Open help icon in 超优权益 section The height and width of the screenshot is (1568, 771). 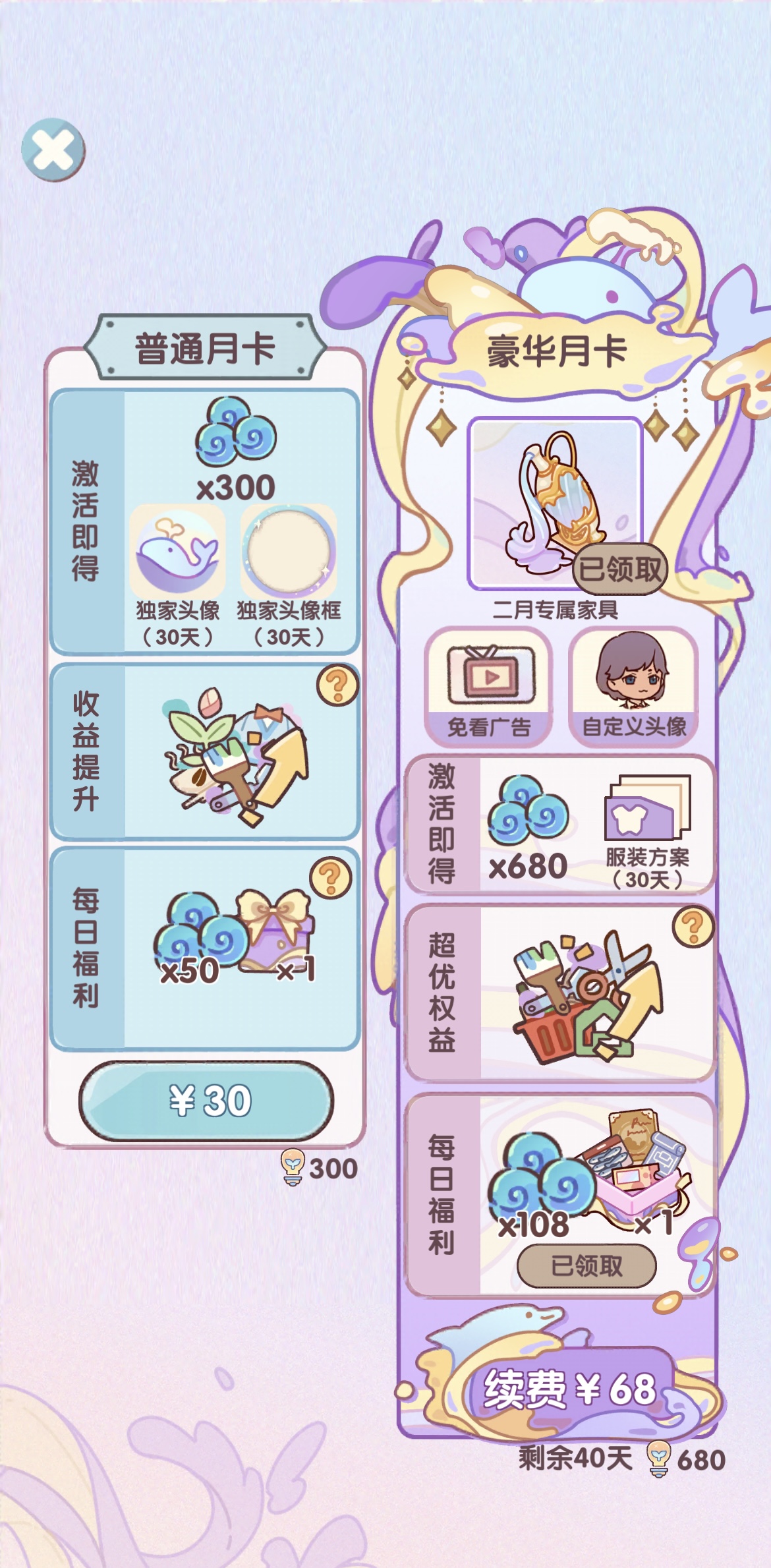pos(693,926)
